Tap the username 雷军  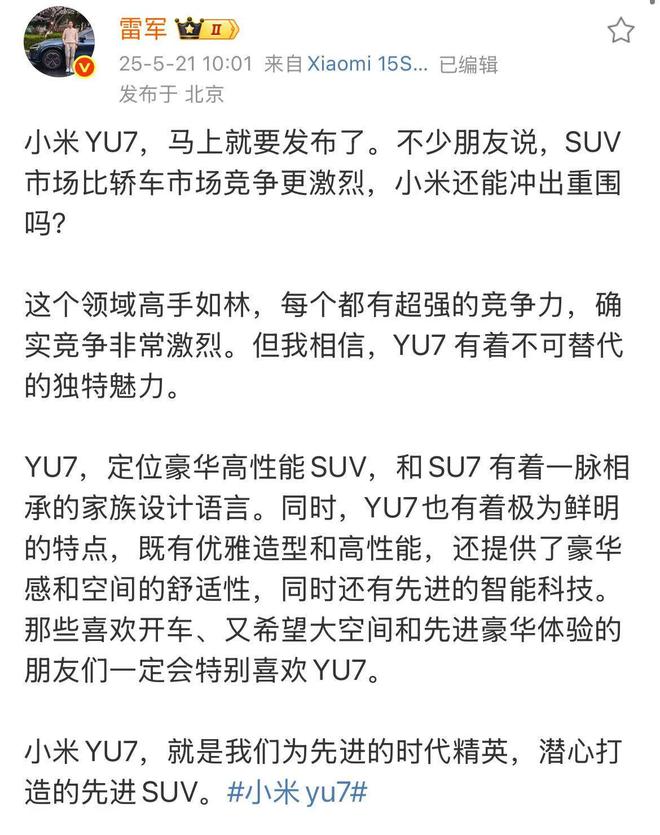point(144,28)
